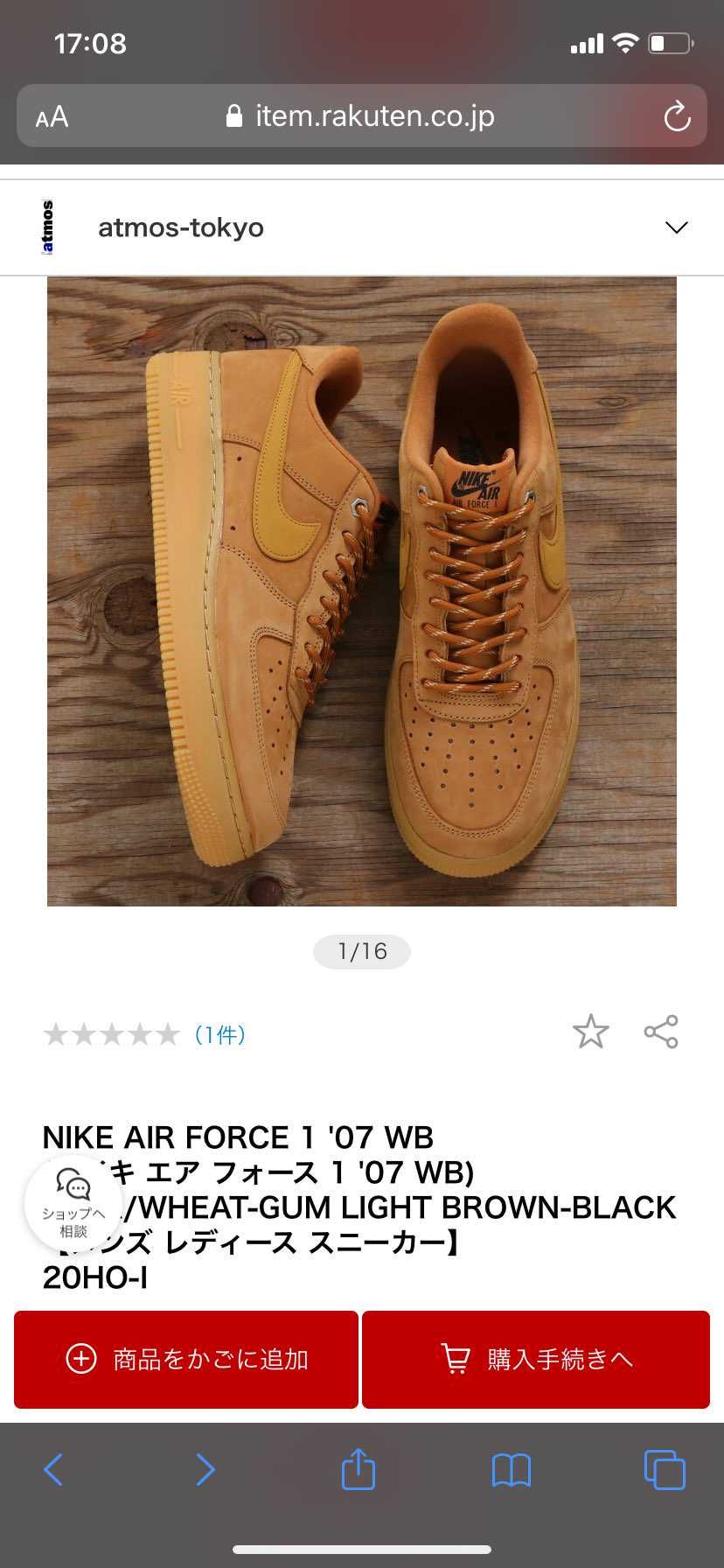The height and width of the screenshot is (1568, 724).
Task: Tap the item.rakuten.co.jp address bar
Action: click(362, 115)
